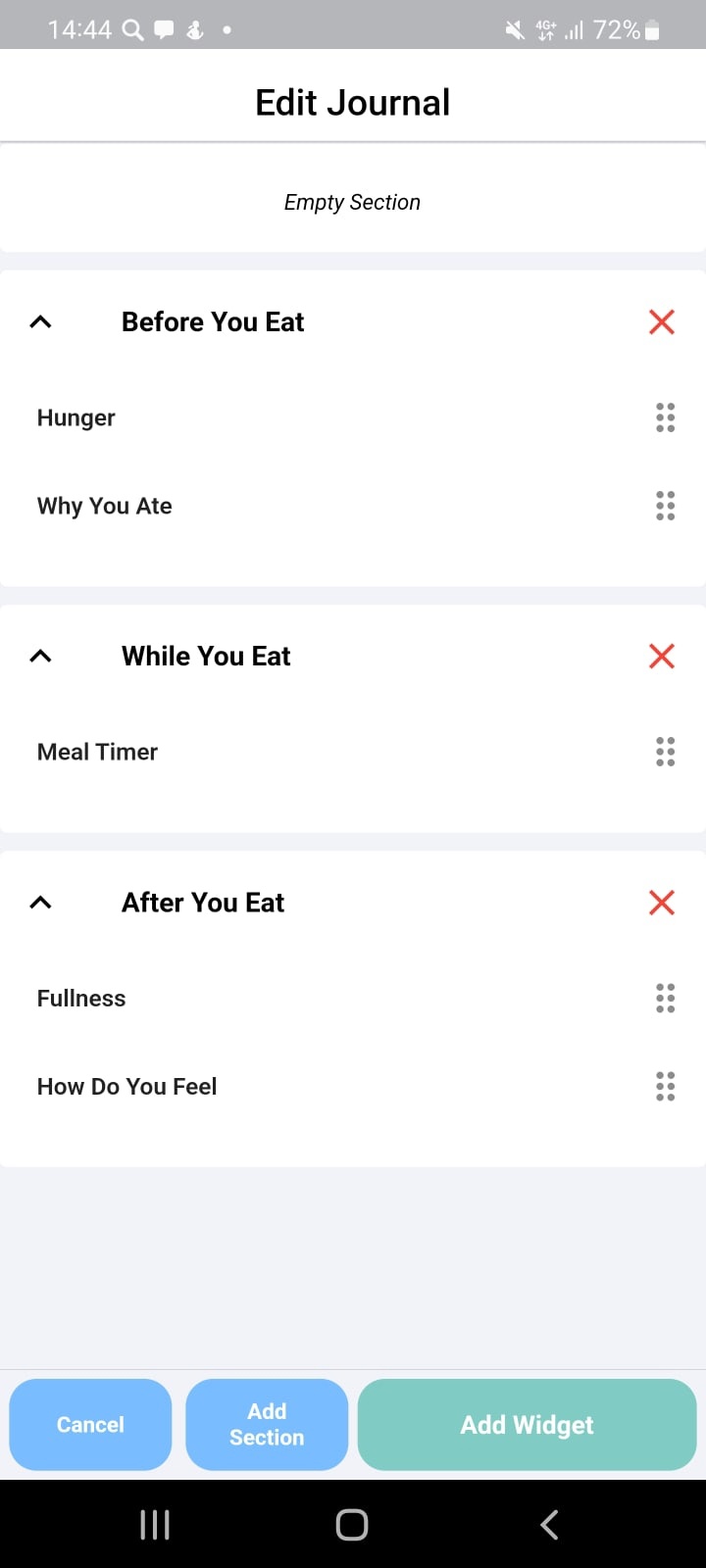Viewport: 706px width, 1568px height.
Task: Cancel editing the journal
Action: pyautogui.click(x=90, y=1424)
